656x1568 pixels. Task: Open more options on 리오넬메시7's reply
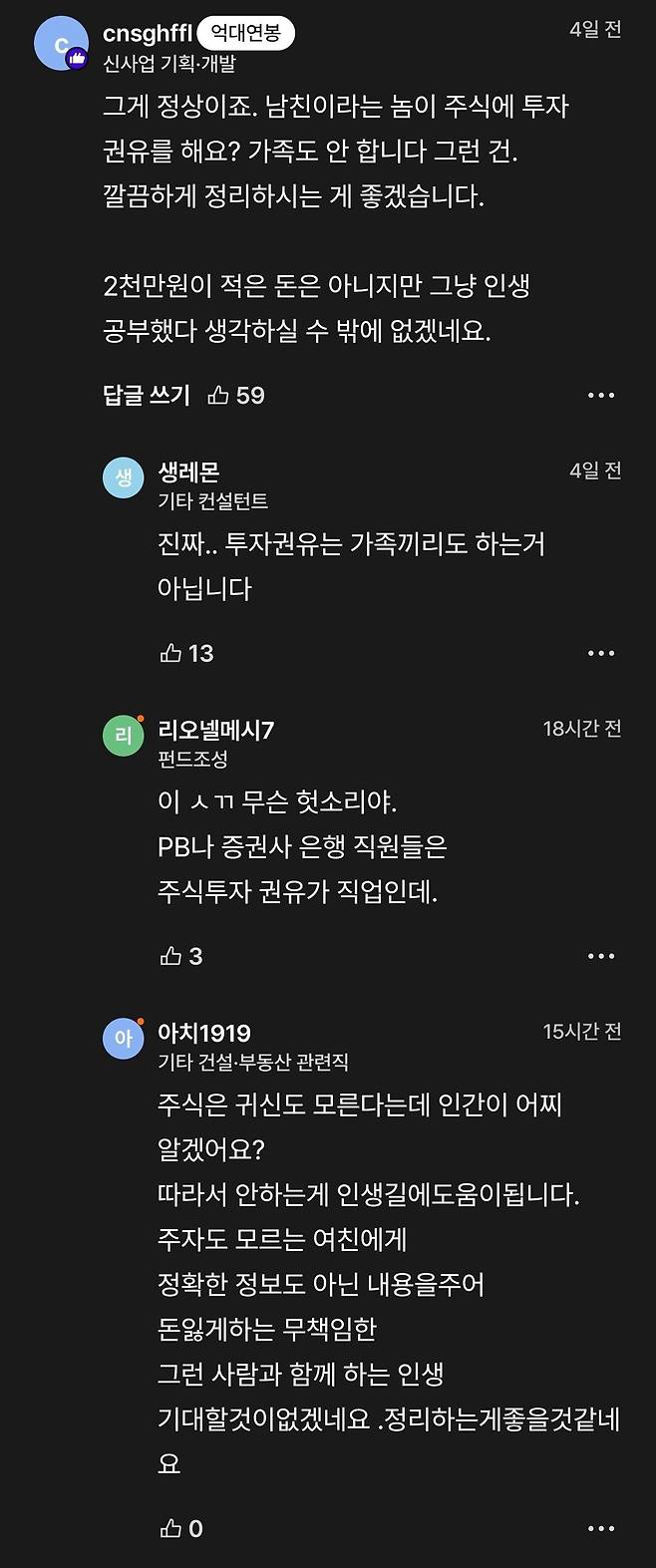(601, 957)
